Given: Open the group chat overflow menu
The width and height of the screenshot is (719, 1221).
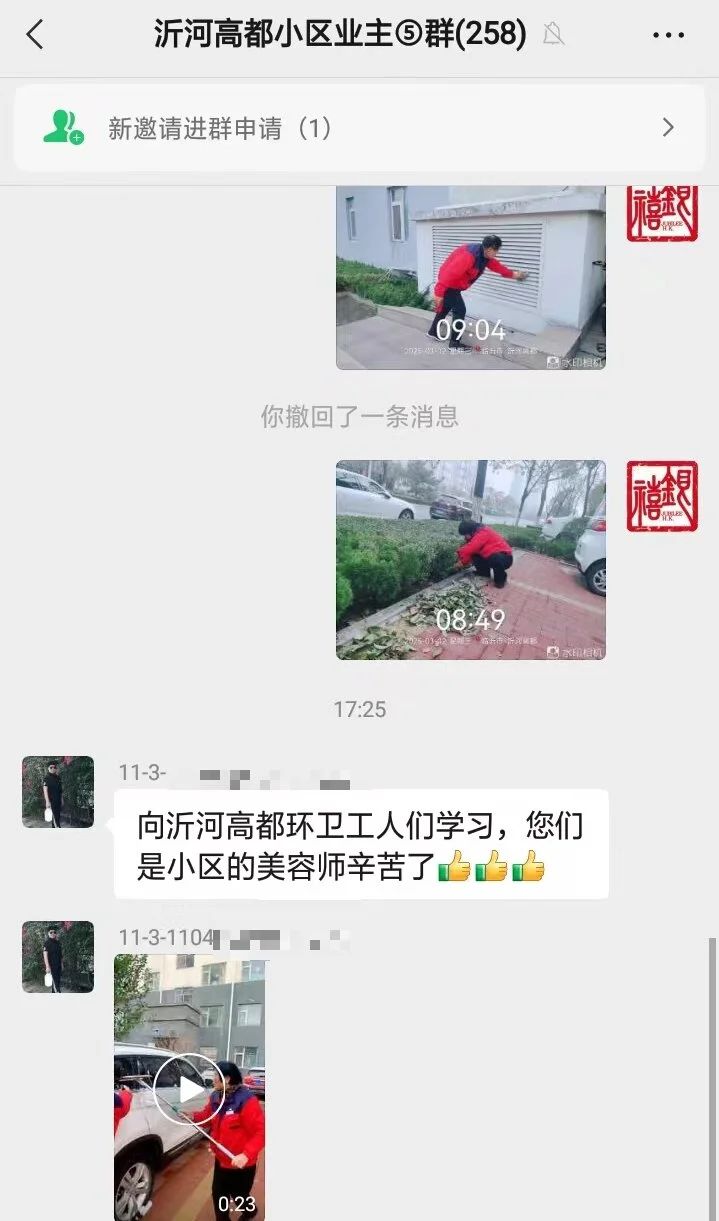Looking at the screenshot, I should coord(668,35).
